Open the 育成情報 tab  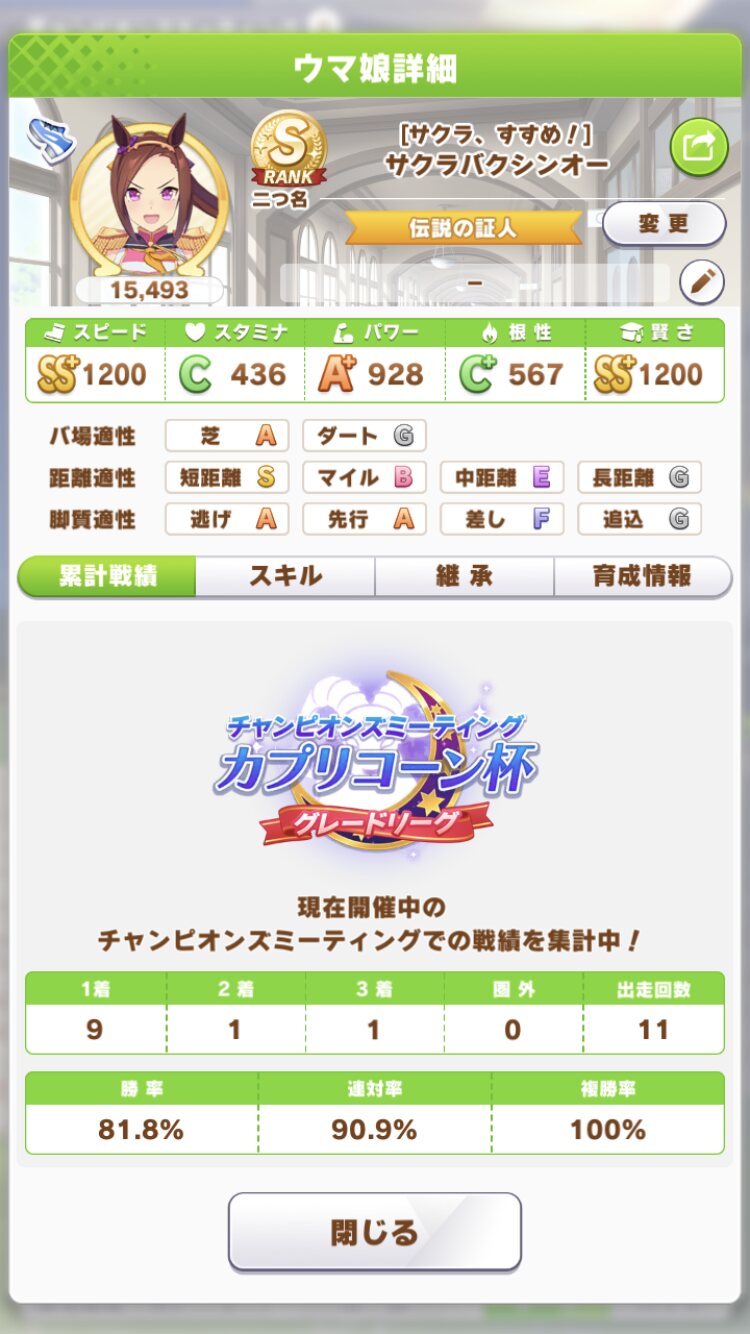pos(642,576)
